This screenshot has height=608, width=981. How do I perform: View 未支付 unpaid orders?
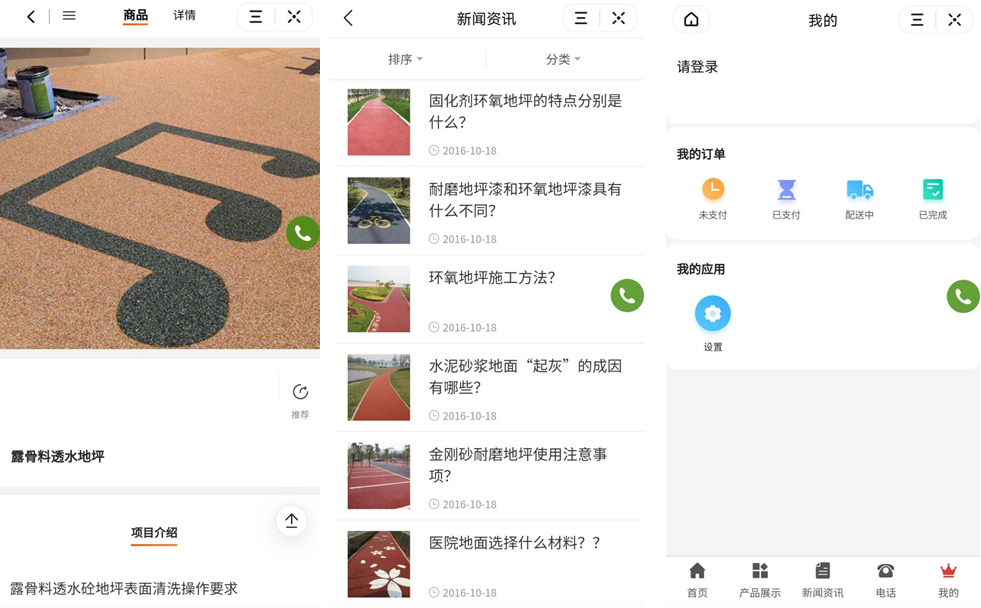coord(713,198)
